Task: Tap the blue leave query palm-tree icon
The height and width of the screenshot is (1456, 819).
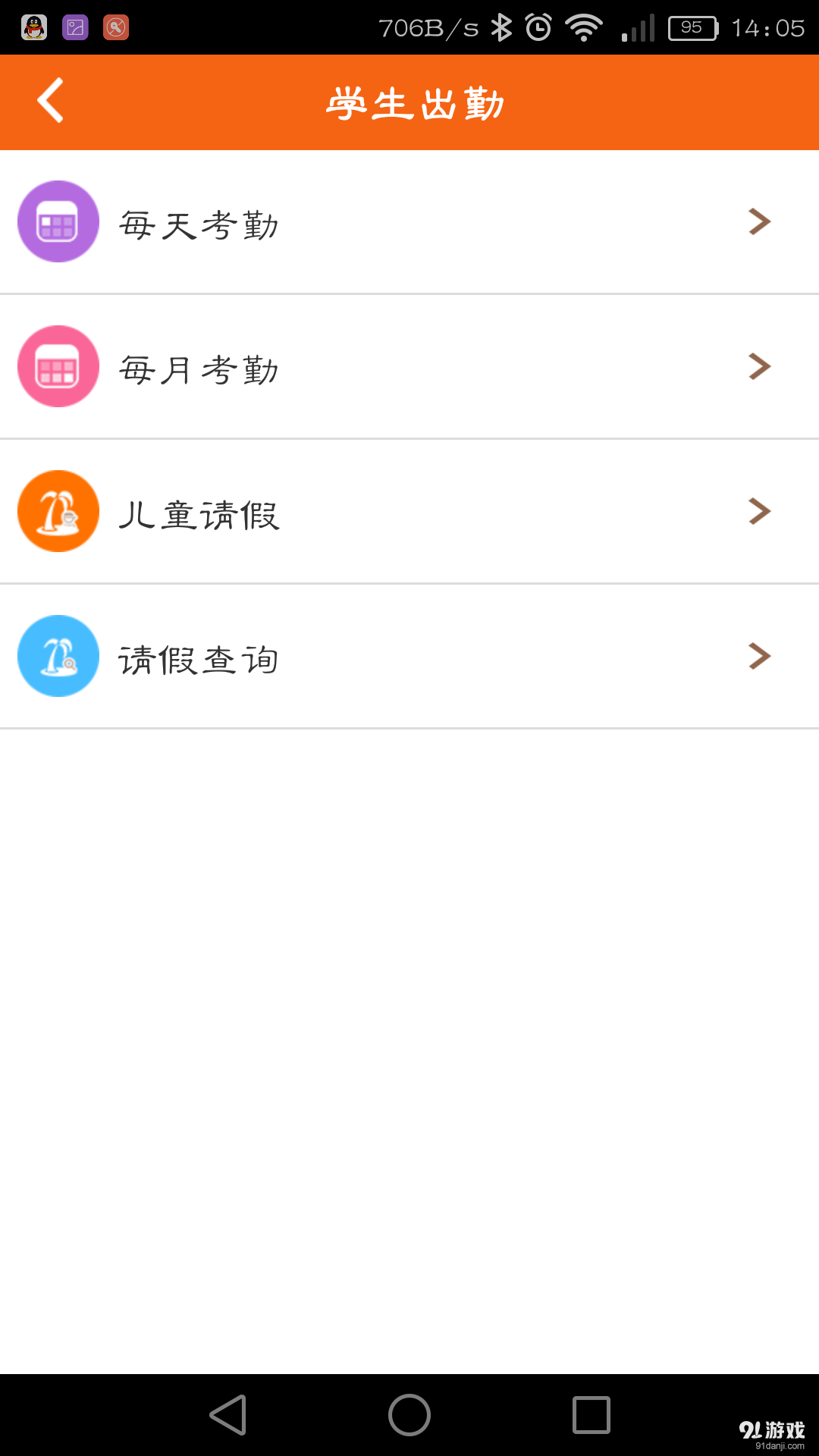Action: 58,656
